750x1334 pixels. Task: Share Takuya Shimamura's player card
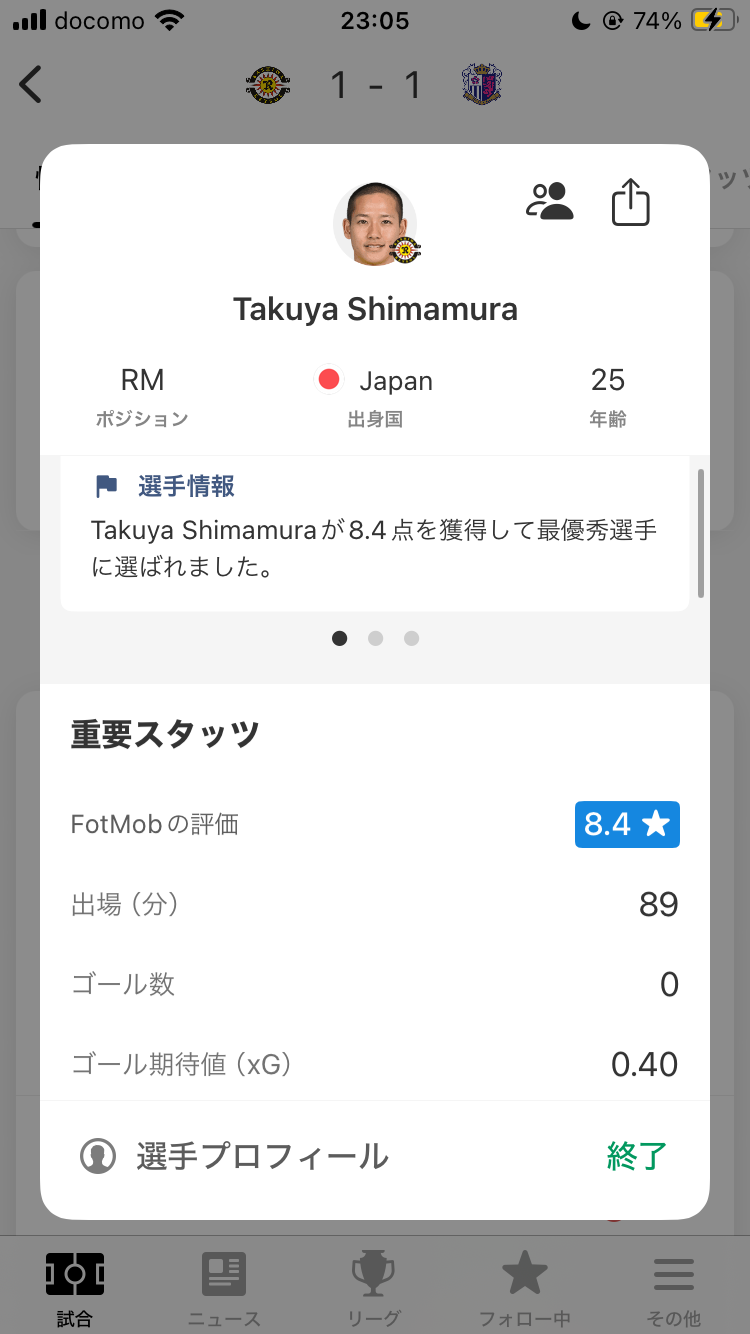coord(630,202)
